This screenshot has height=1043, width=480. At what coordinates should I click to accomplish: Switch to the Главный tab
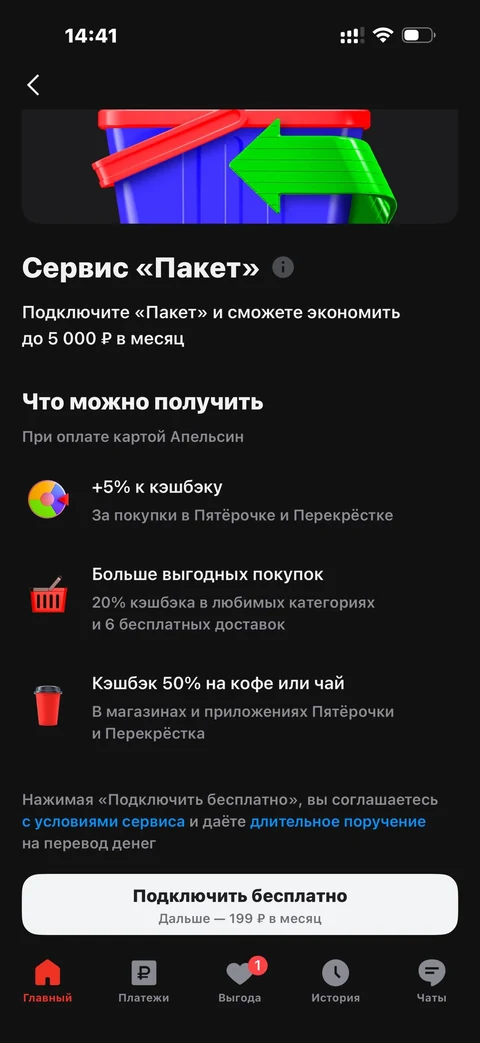(x=47, y=982)
